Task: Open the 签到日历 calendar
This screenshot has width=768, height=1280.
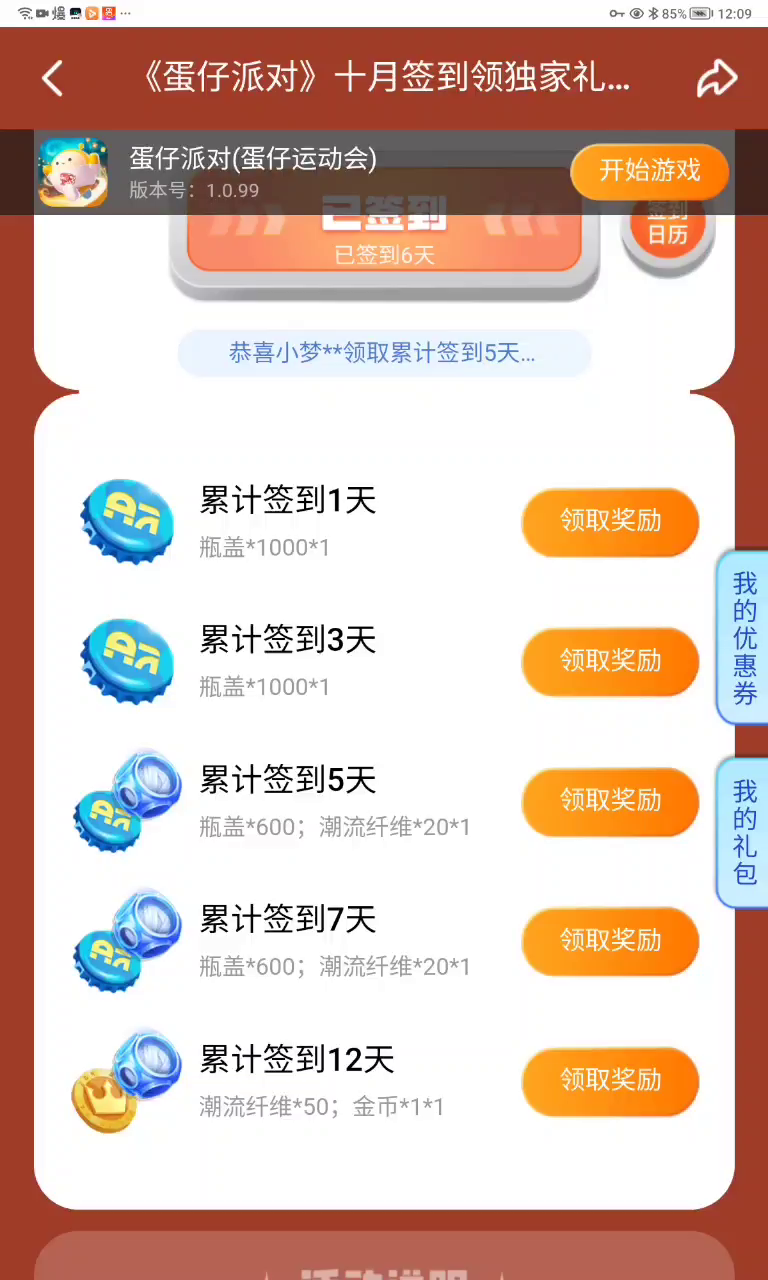Action: tap(668, 237)
